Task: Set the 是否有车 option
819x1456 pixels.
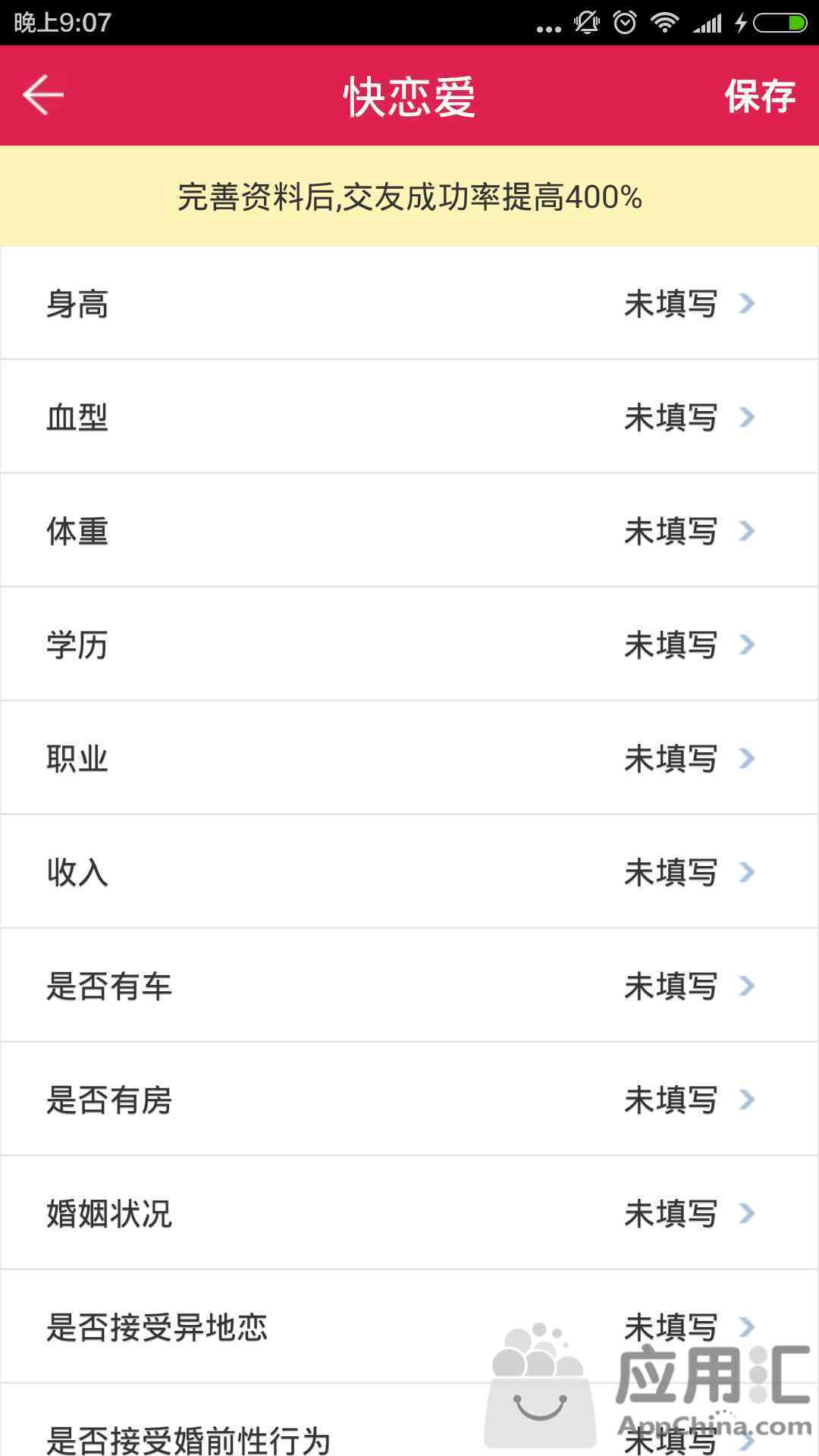Action: (409, 986)
